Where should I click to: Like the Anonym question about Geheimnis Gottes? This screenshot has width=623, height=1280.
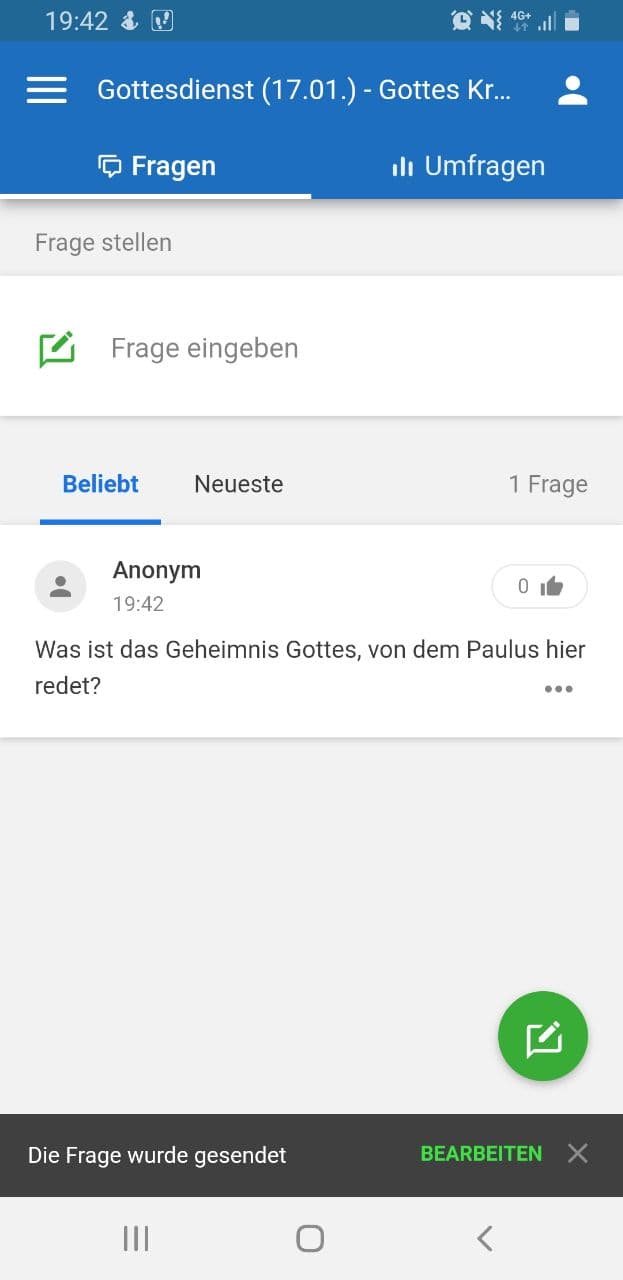540,587
